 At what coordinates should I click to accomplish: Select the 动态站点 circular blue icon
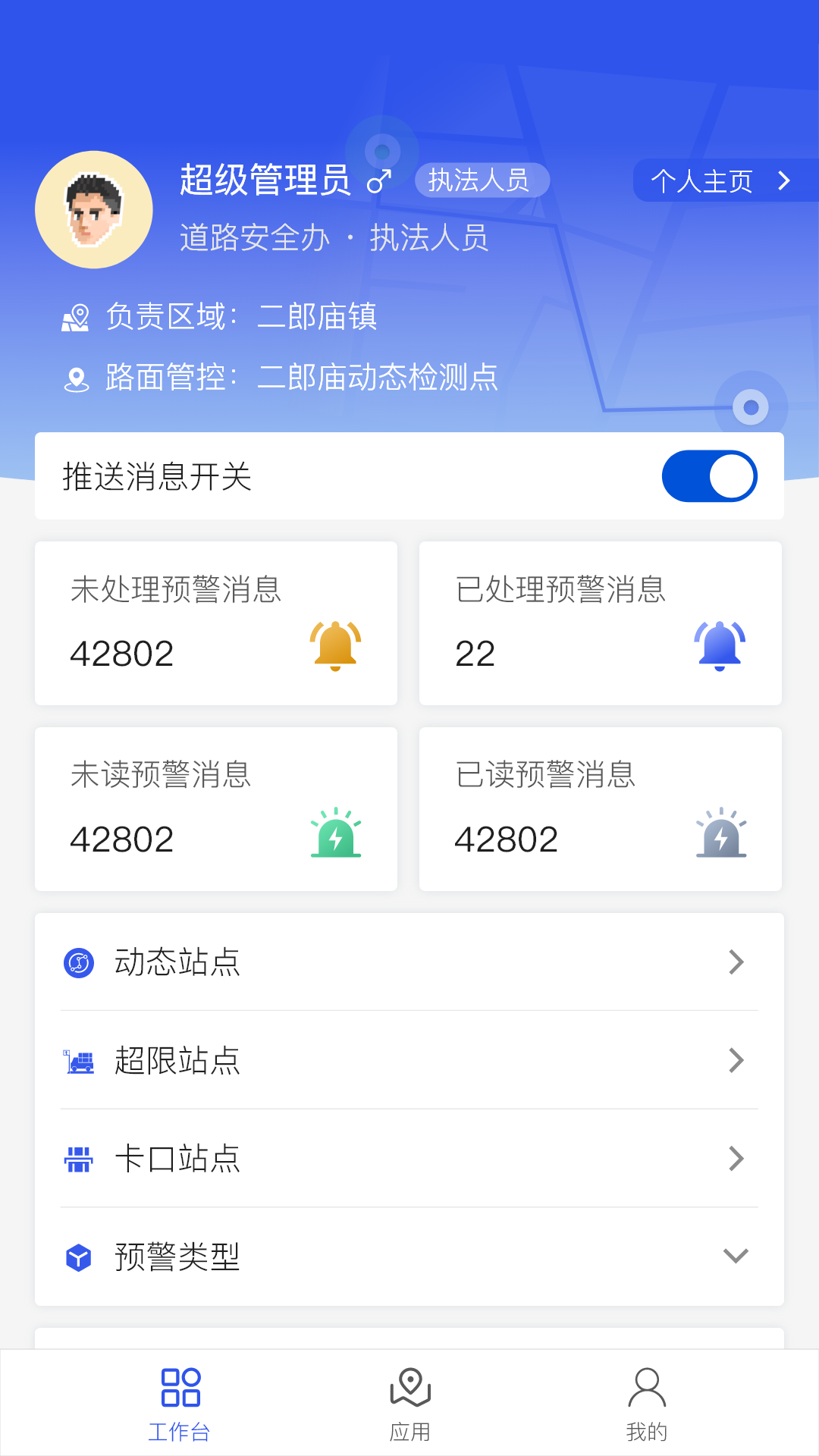pos(77,962)
